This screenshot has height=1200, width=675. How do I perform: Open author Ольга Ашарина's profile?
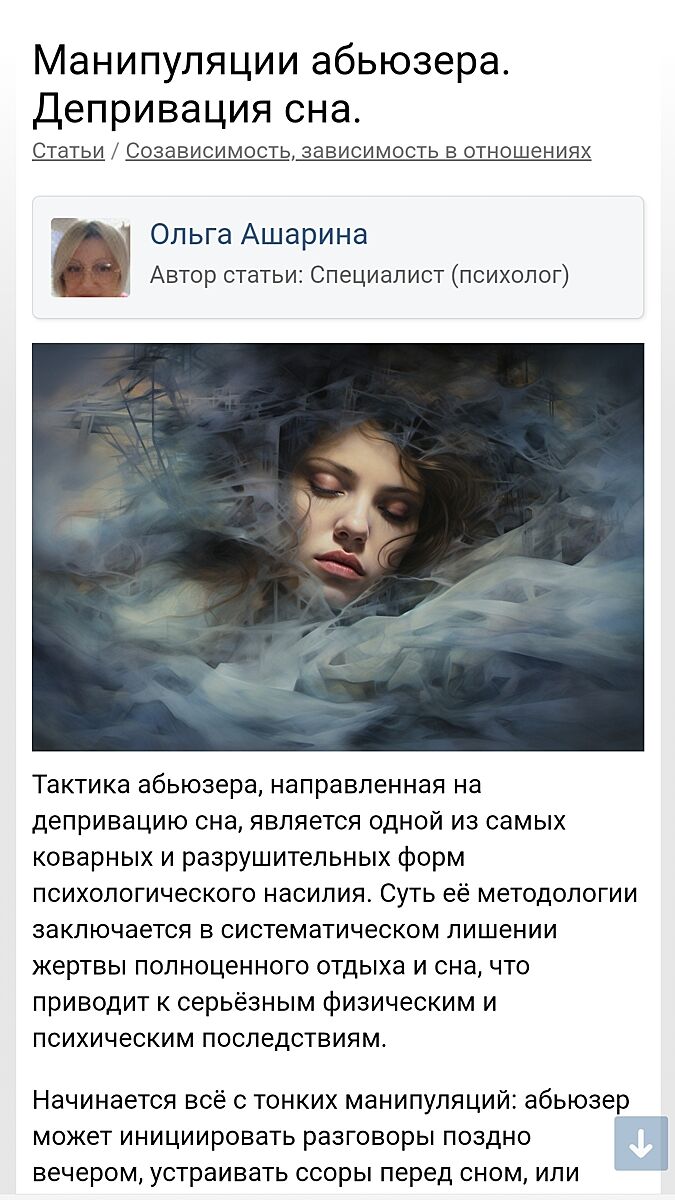[x=259, y=235]
